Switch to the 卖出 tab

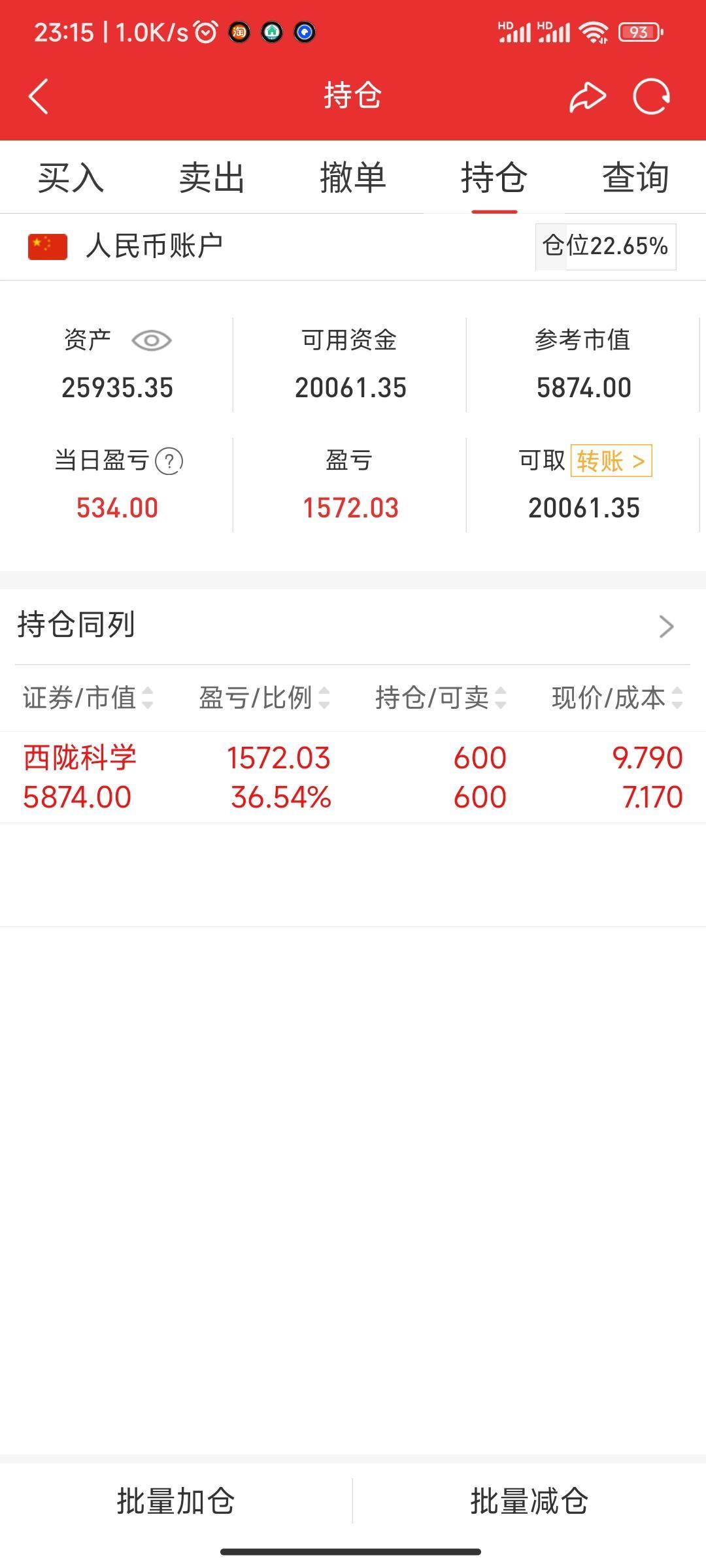212,178
